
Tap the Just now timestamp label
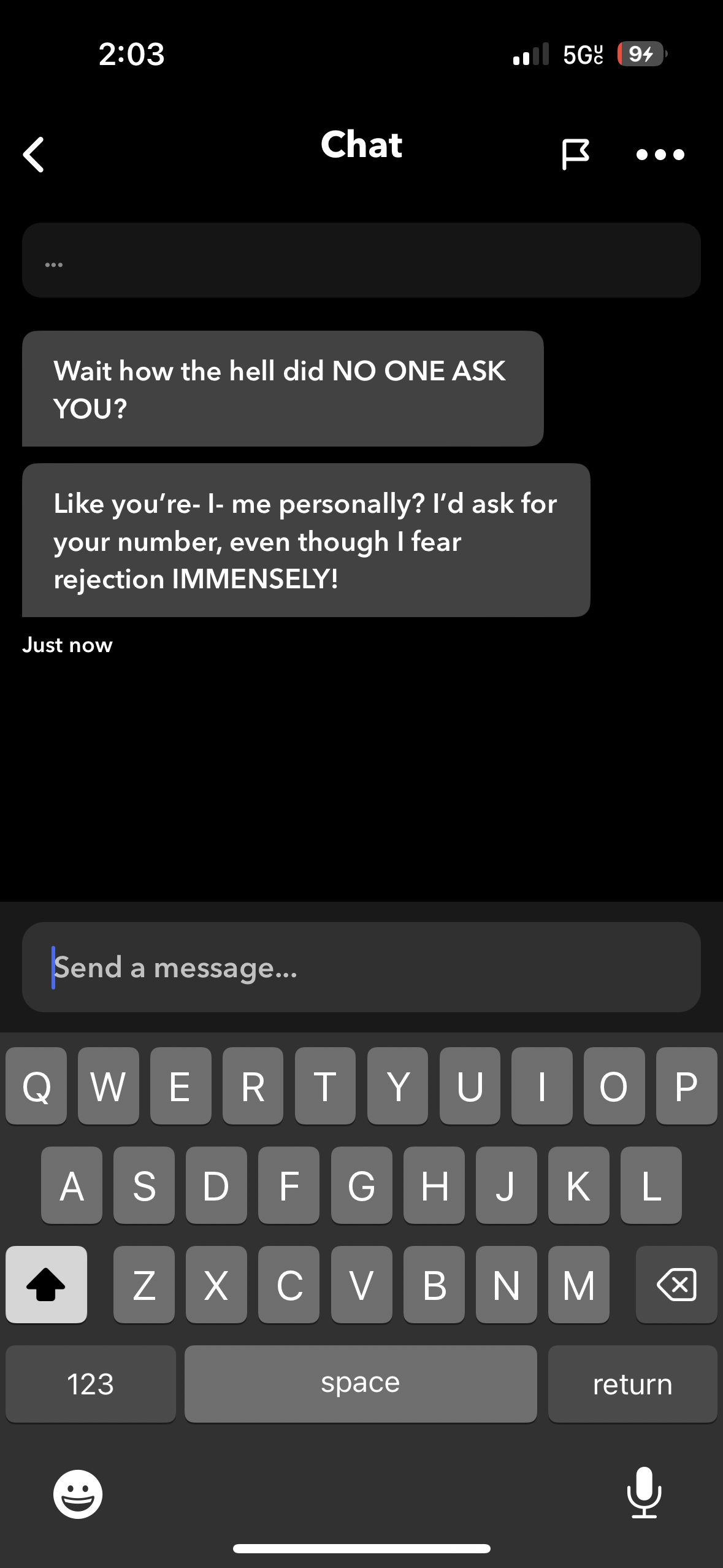coord(68,644)
